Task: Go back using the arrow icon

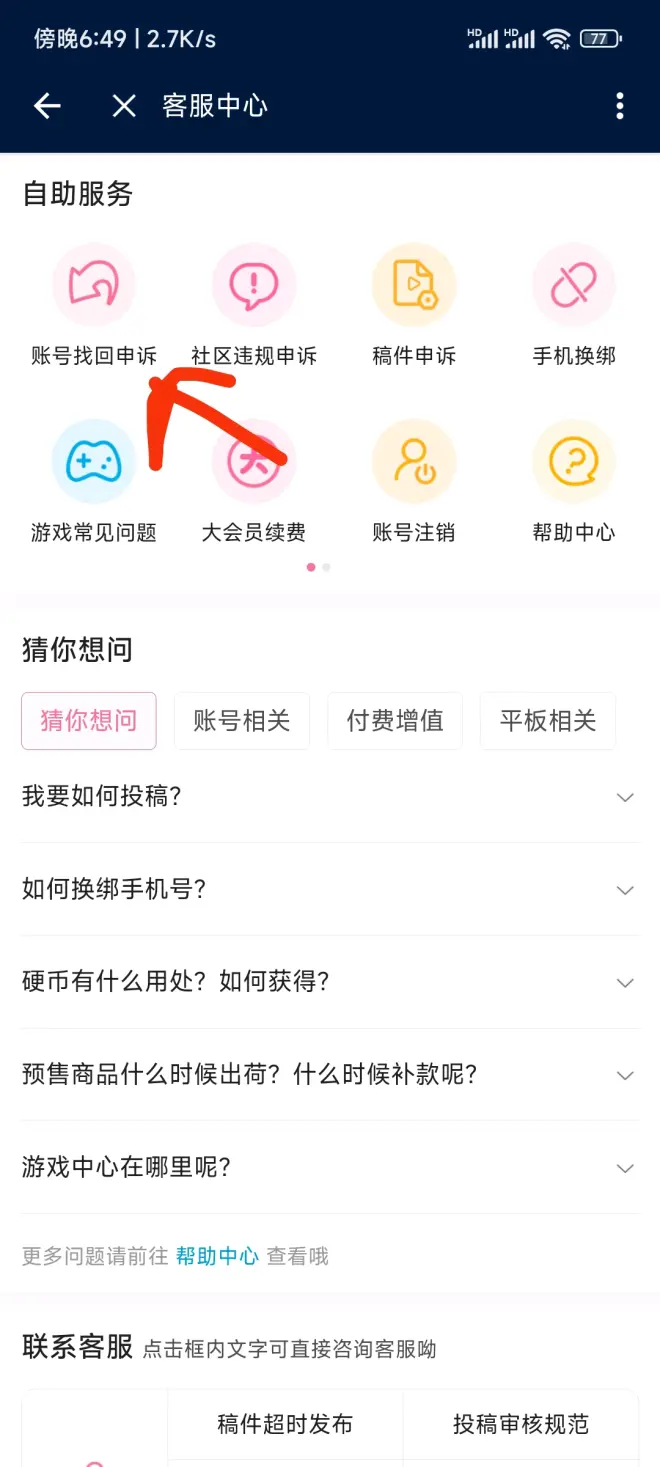Action: pos(47,106)
